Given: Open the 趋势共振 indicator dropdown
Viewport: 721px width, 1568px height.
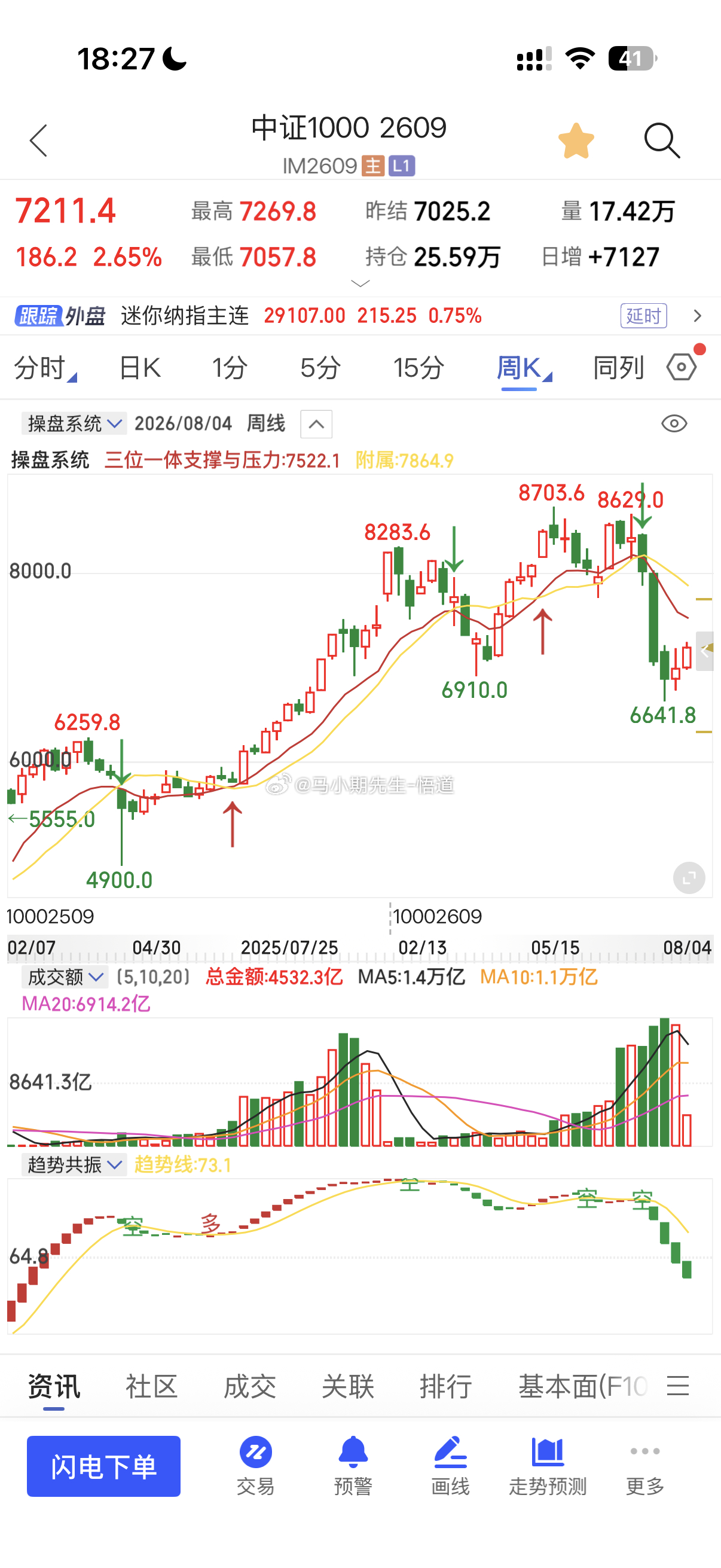Looking at the screenshot, I should (74, 1165).
